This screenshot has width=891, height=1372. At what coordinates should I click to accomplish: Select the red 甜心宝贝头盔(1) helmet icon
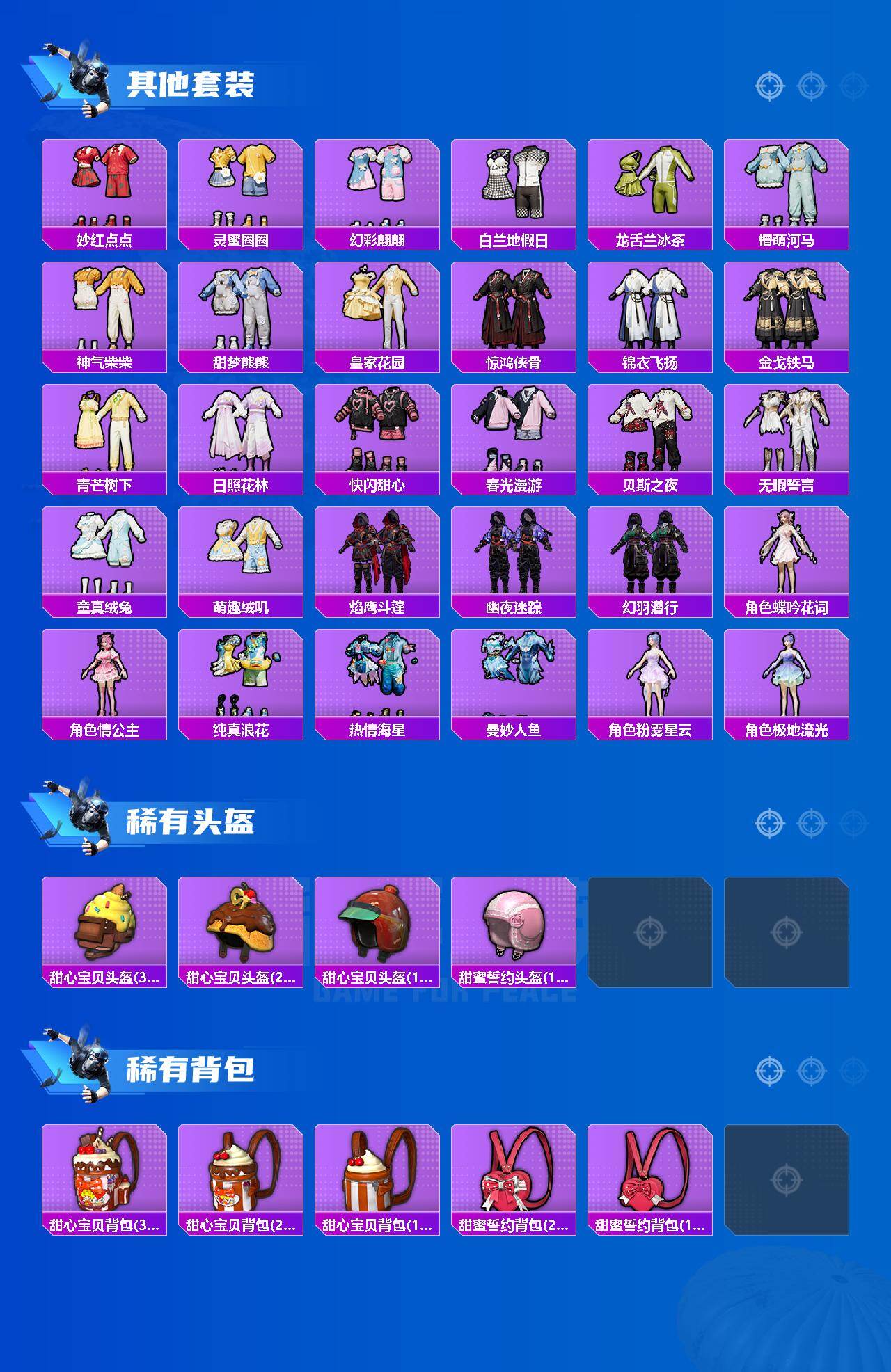[x=378, y=925]
